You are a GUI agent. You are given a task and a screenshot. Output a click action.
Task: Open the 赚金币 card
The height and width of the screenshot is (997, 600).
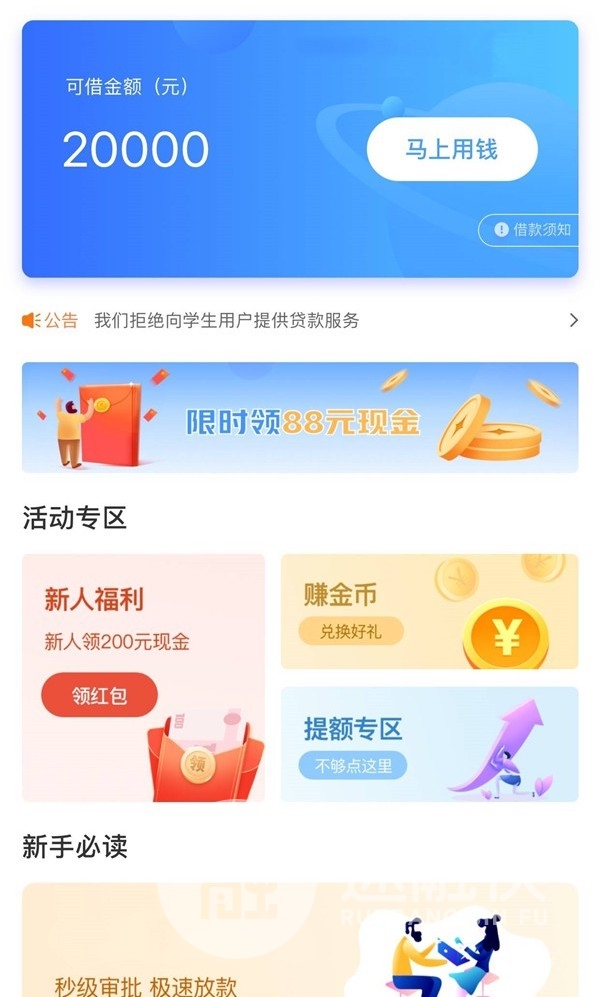430,611
